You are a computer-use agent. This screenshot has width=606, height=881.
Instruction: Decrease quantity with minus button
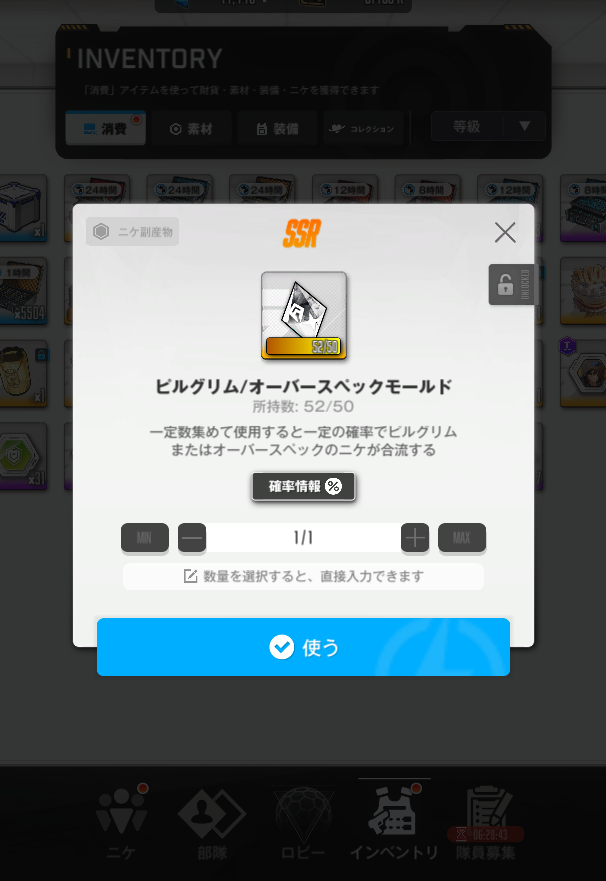click(x=192, y=538)
